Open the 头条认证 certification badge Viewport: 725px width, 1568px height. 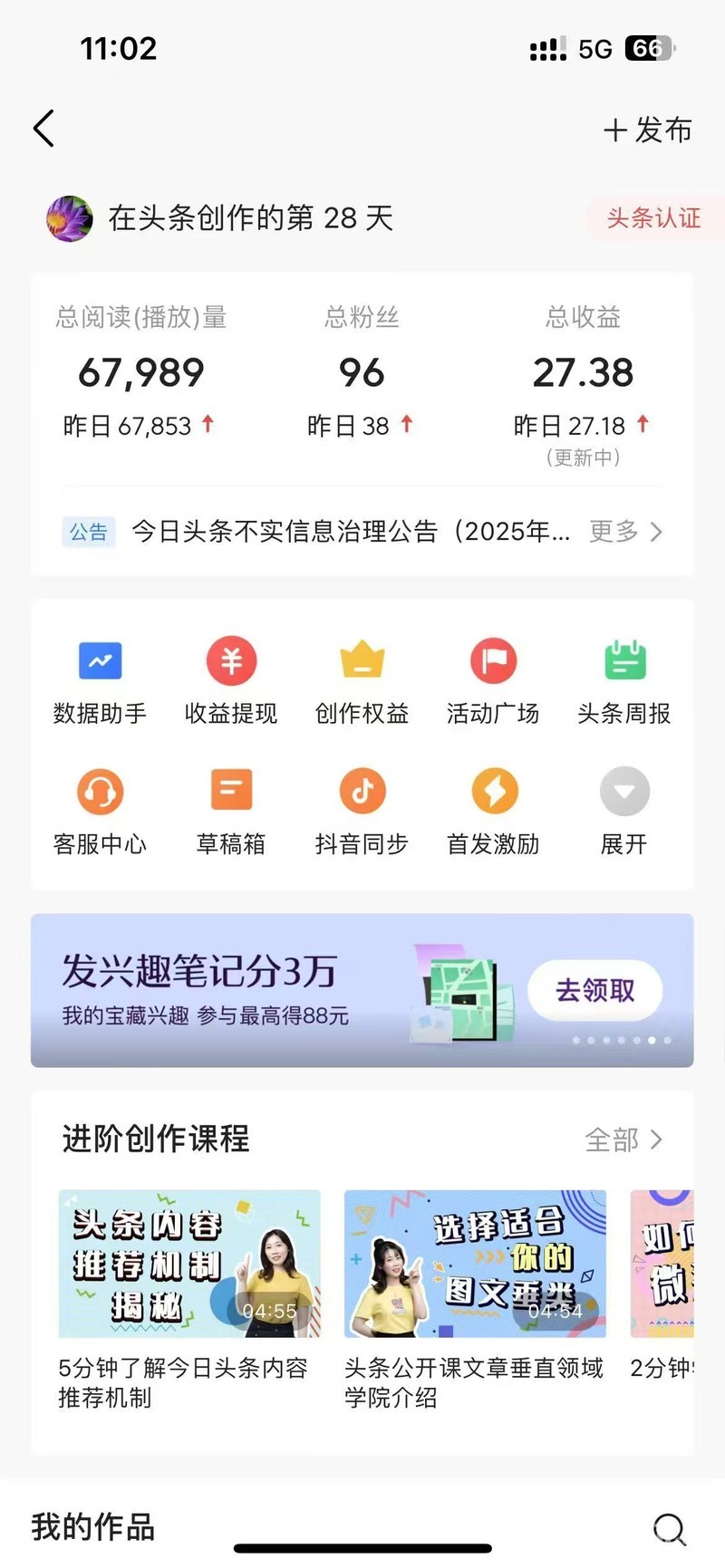pos(652,218)
